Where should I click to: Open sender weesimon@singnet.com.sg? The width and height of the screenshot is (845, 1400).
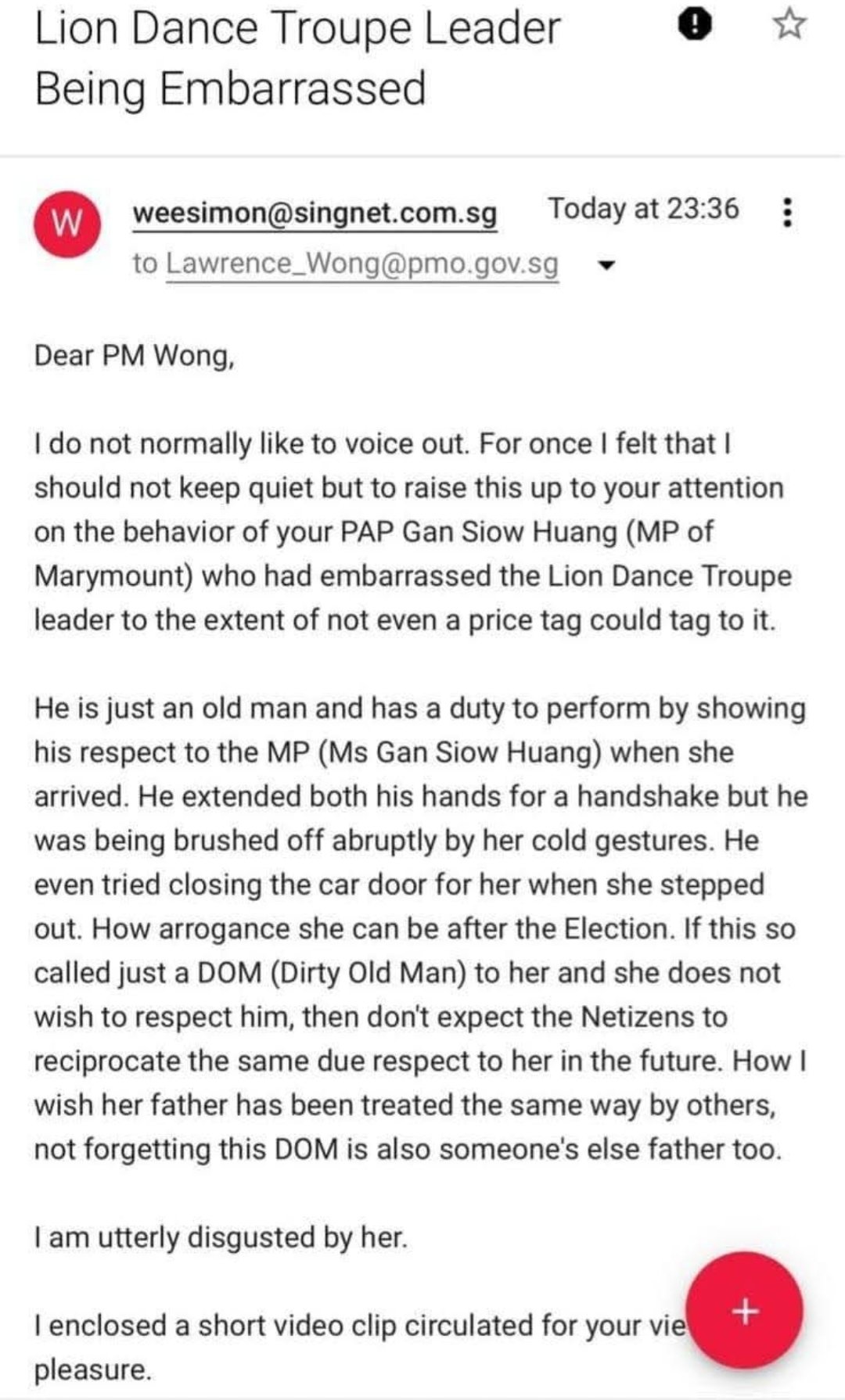315,212
